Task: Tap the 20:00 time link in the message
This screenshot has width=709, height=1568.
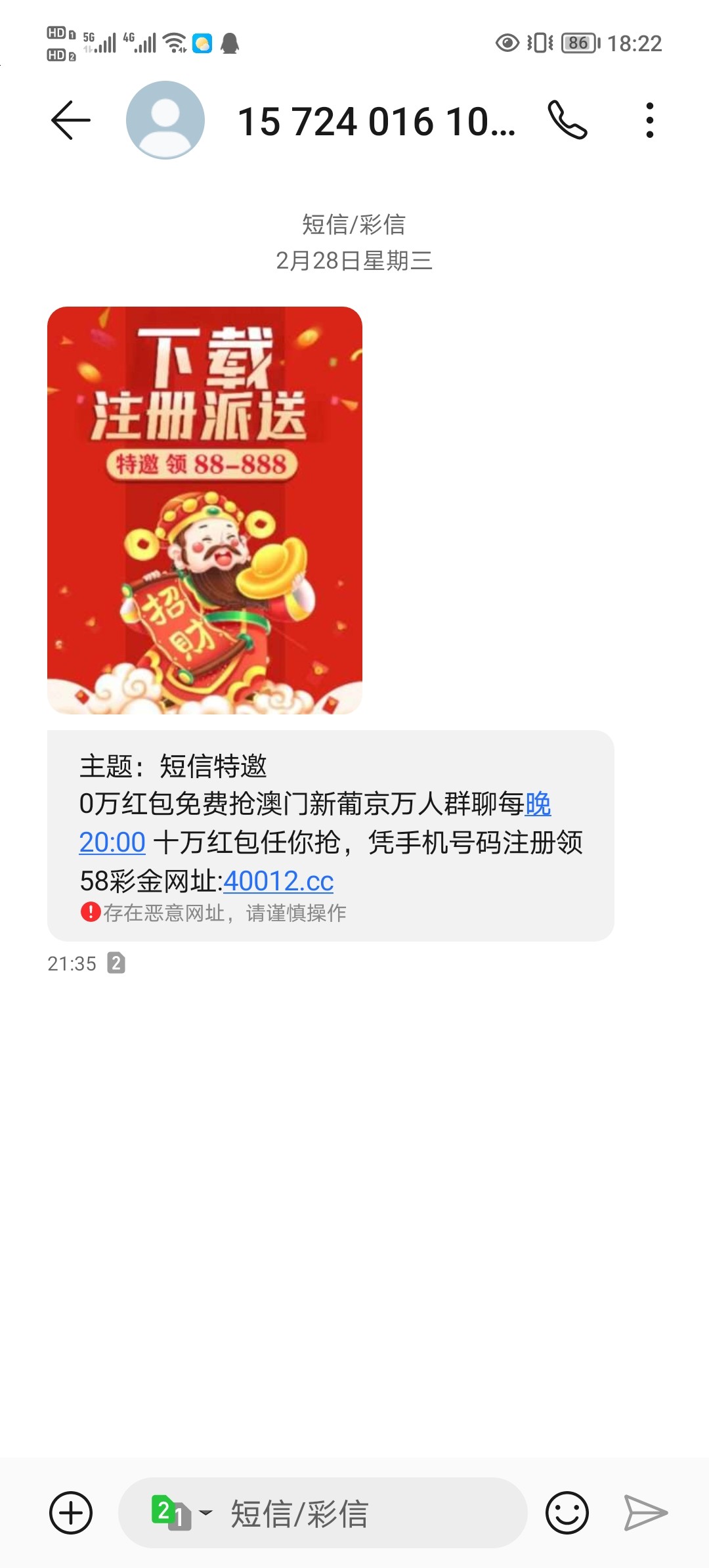Action: point(112,842)
